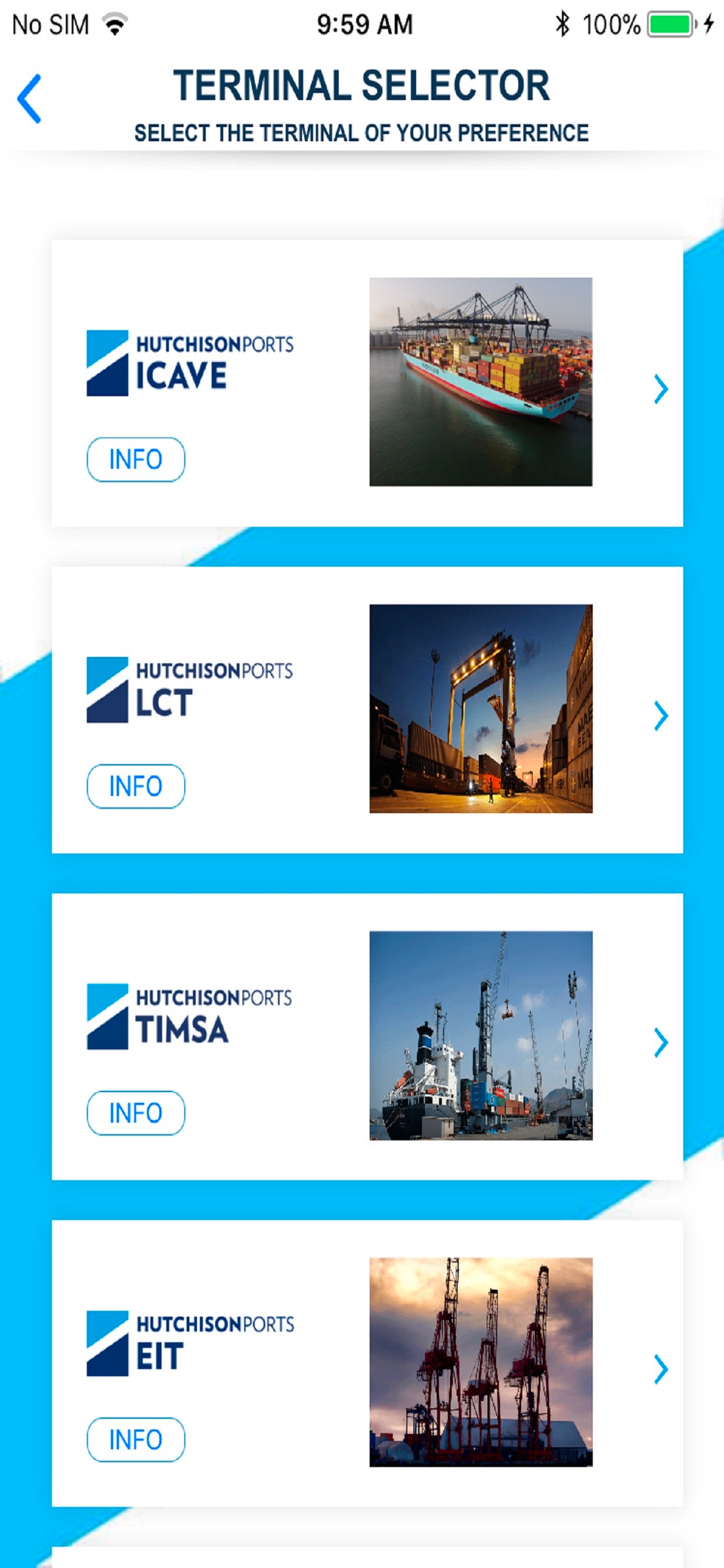
Task: Open INFO for the EIT terminal
Action: [x=136, y=1438]
